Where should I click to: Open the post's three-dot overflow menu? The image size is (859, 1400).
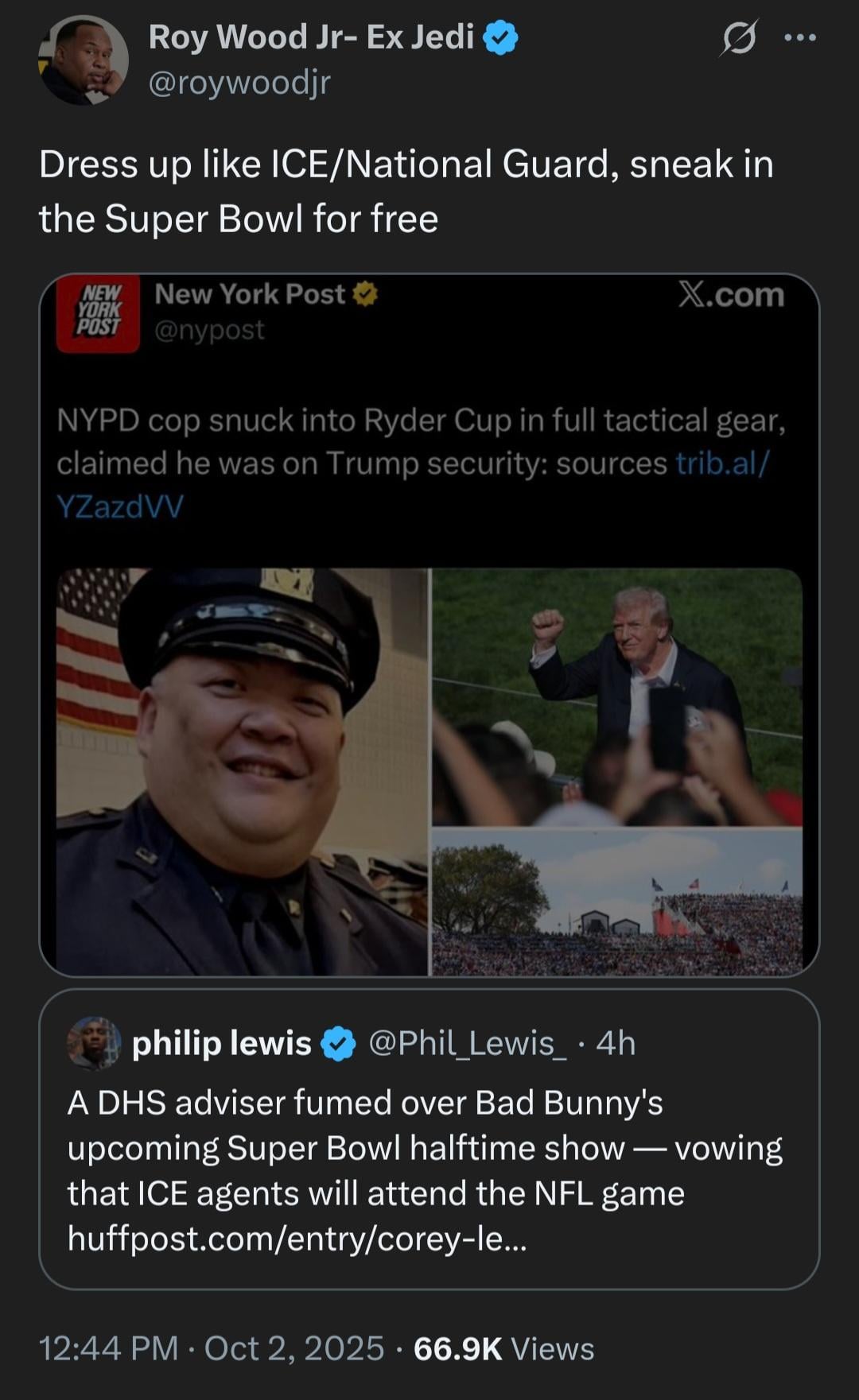point(800,37)
